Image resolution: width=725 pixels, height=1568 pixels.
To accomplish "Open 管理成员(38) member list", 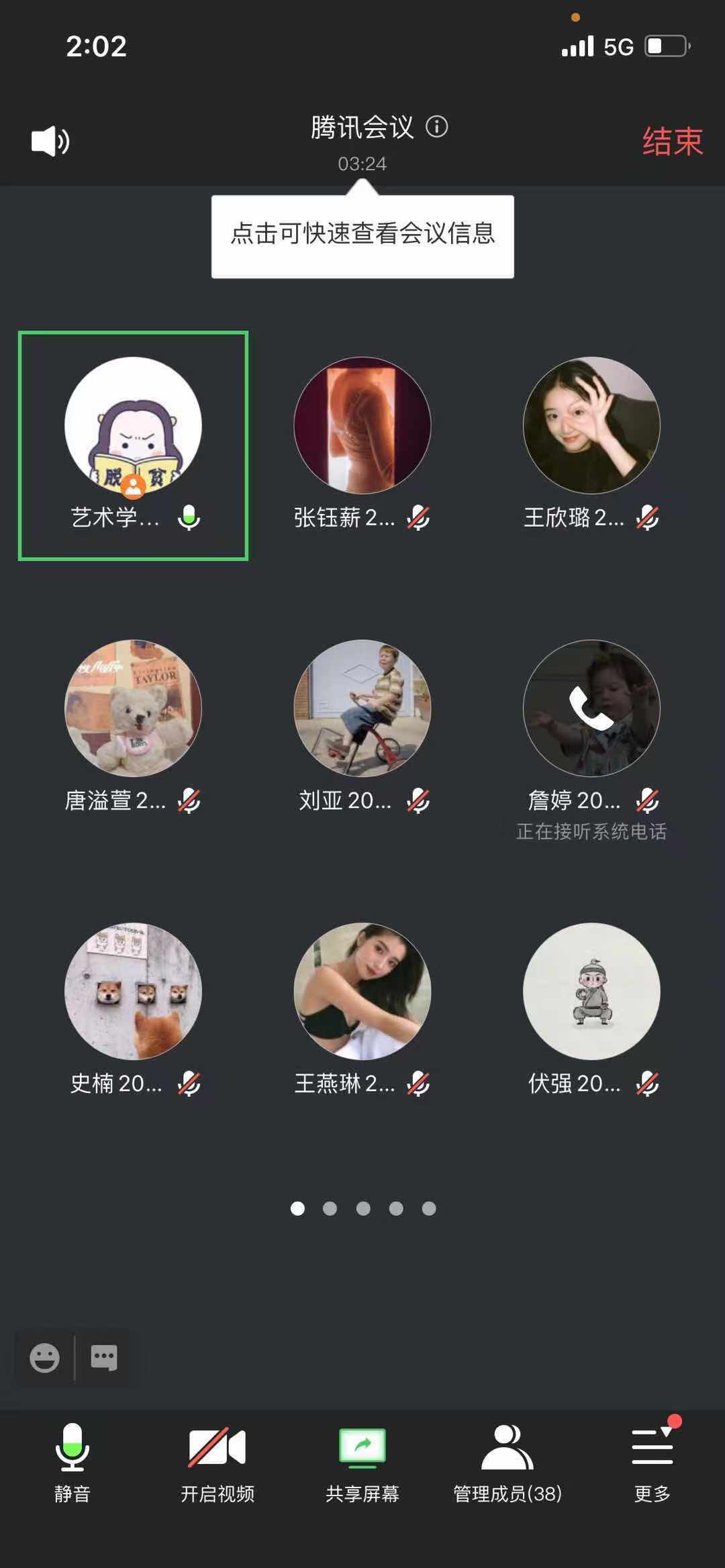I will [507, 1461].
